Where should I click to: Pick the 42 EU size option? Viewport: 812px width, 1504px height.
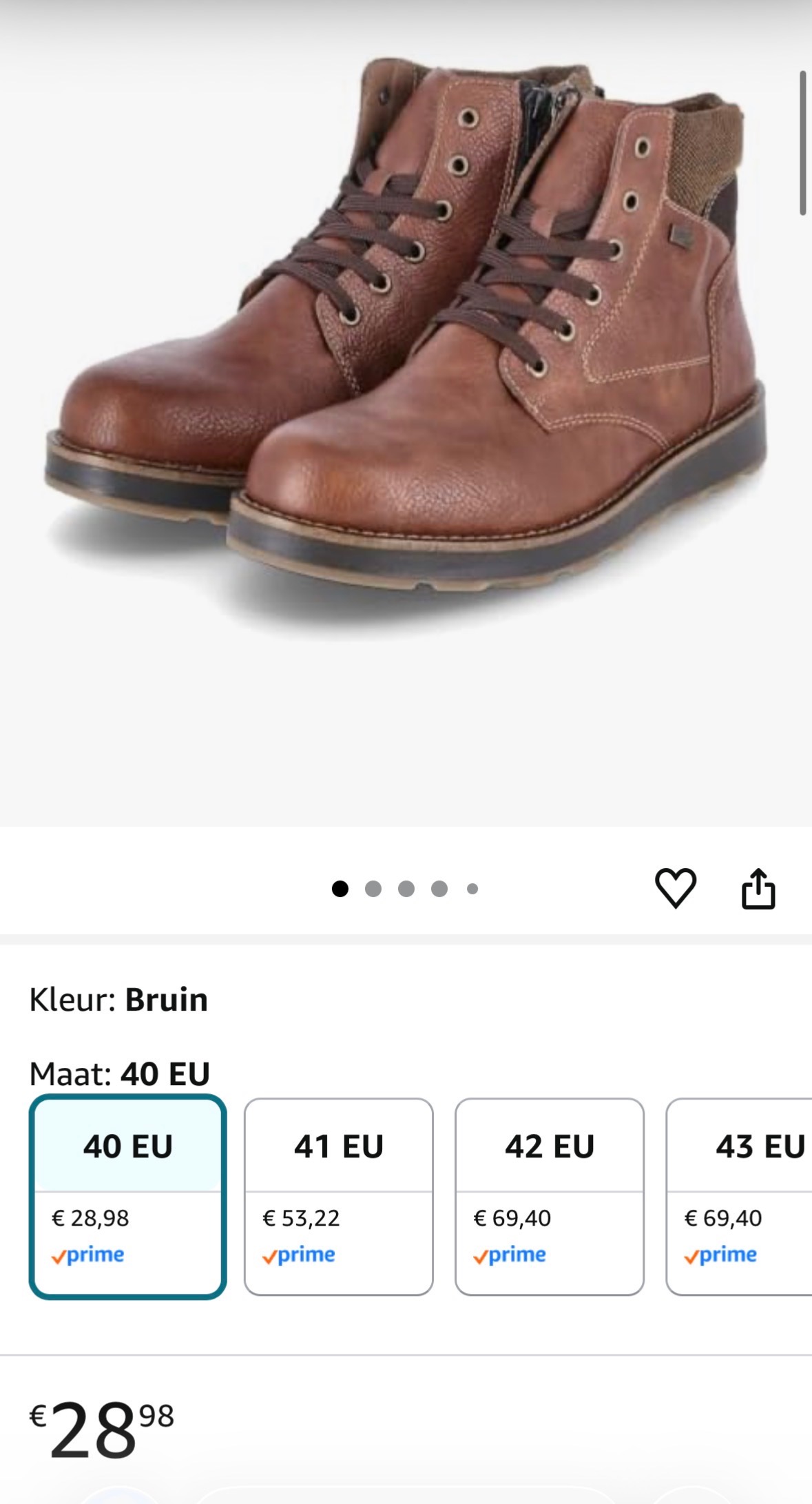coord(549,1197)
